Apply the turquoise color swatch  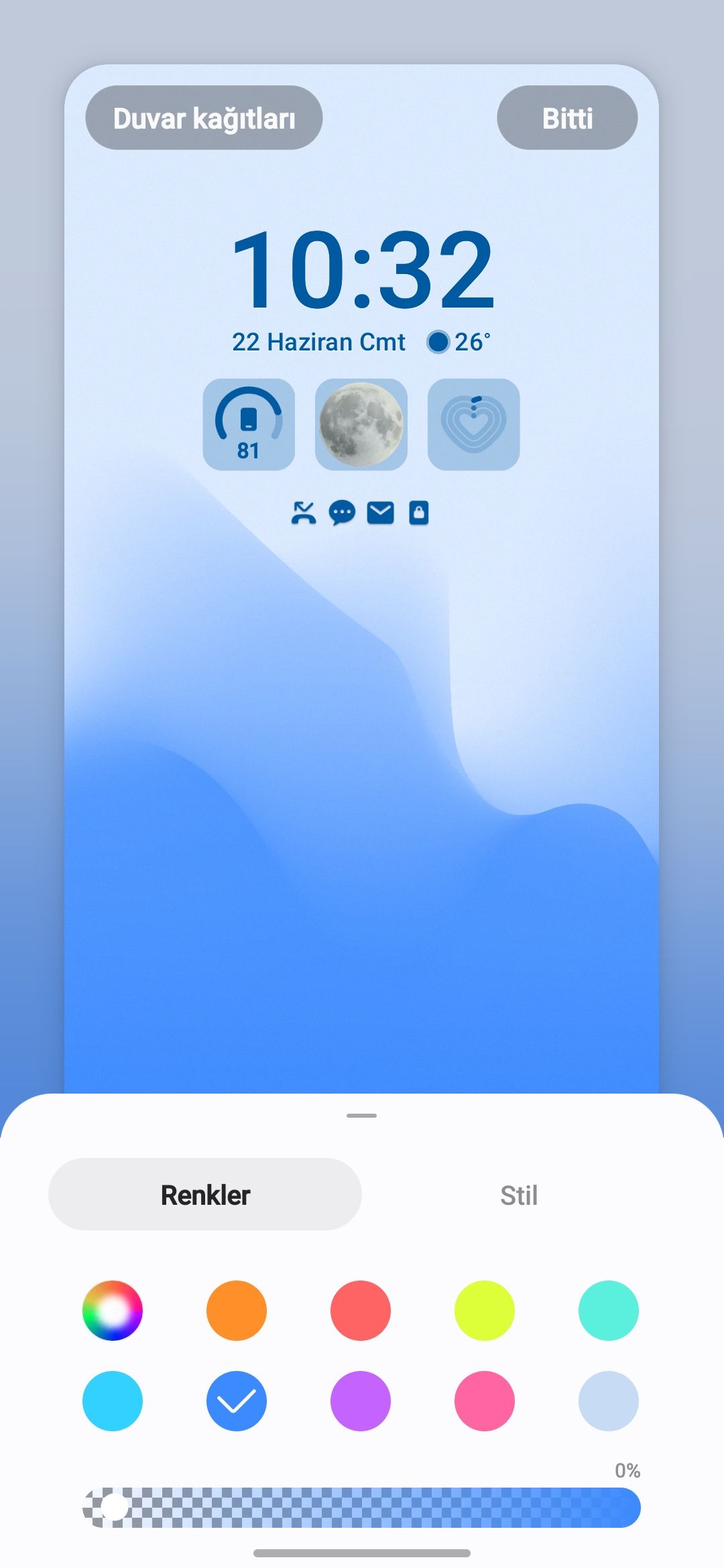tap(608, 1311)
